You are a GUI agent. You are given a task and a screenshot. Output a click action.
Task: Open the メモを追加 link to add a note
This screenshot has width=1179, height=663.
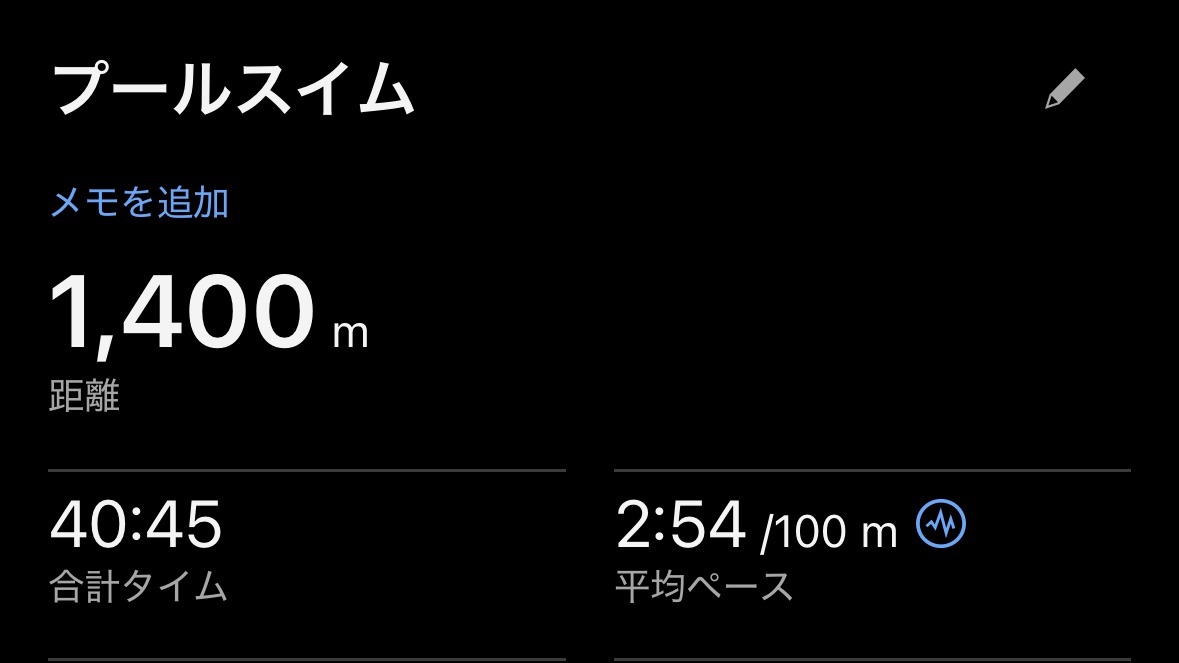[140, 203]
